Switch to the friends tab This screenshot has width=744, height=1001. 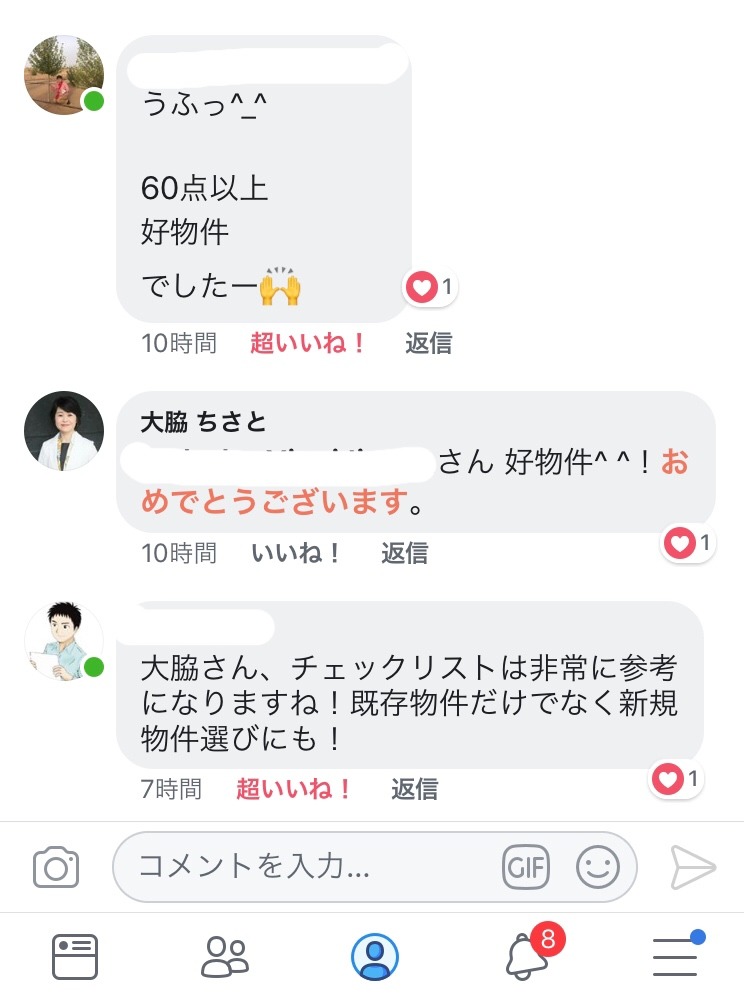tap(224, 957)
